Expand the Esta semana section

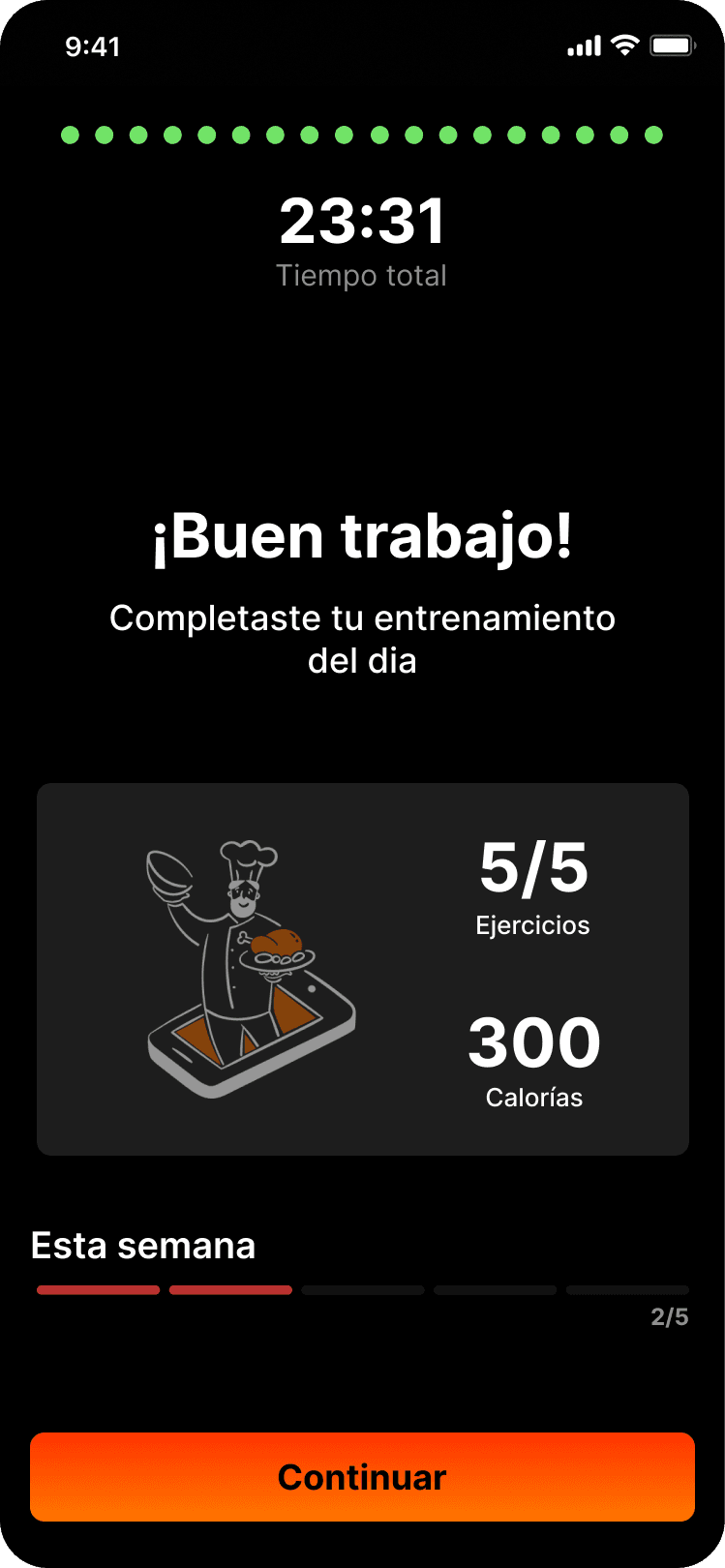[142, 1246]
